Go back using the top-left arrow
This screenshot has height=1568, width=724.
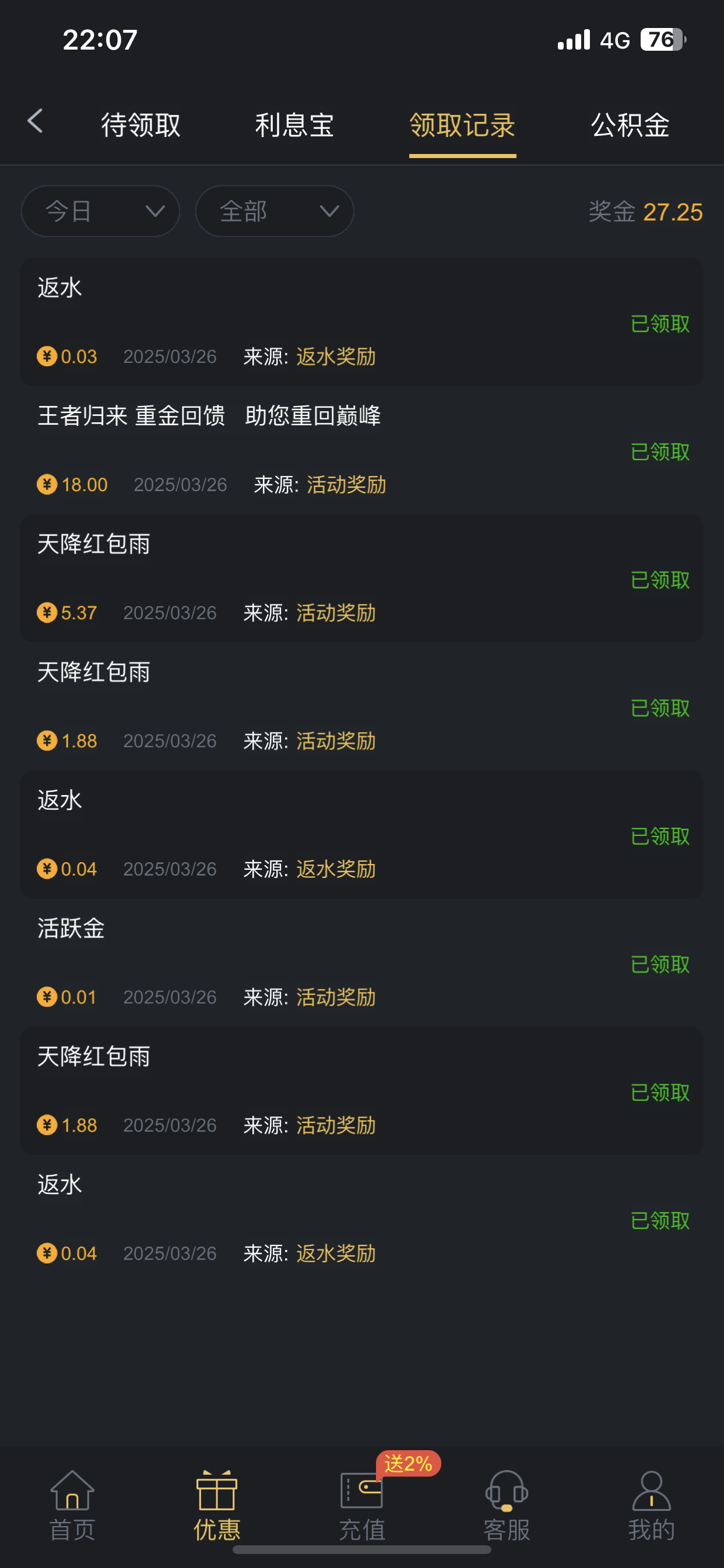[x=36, y=121]
